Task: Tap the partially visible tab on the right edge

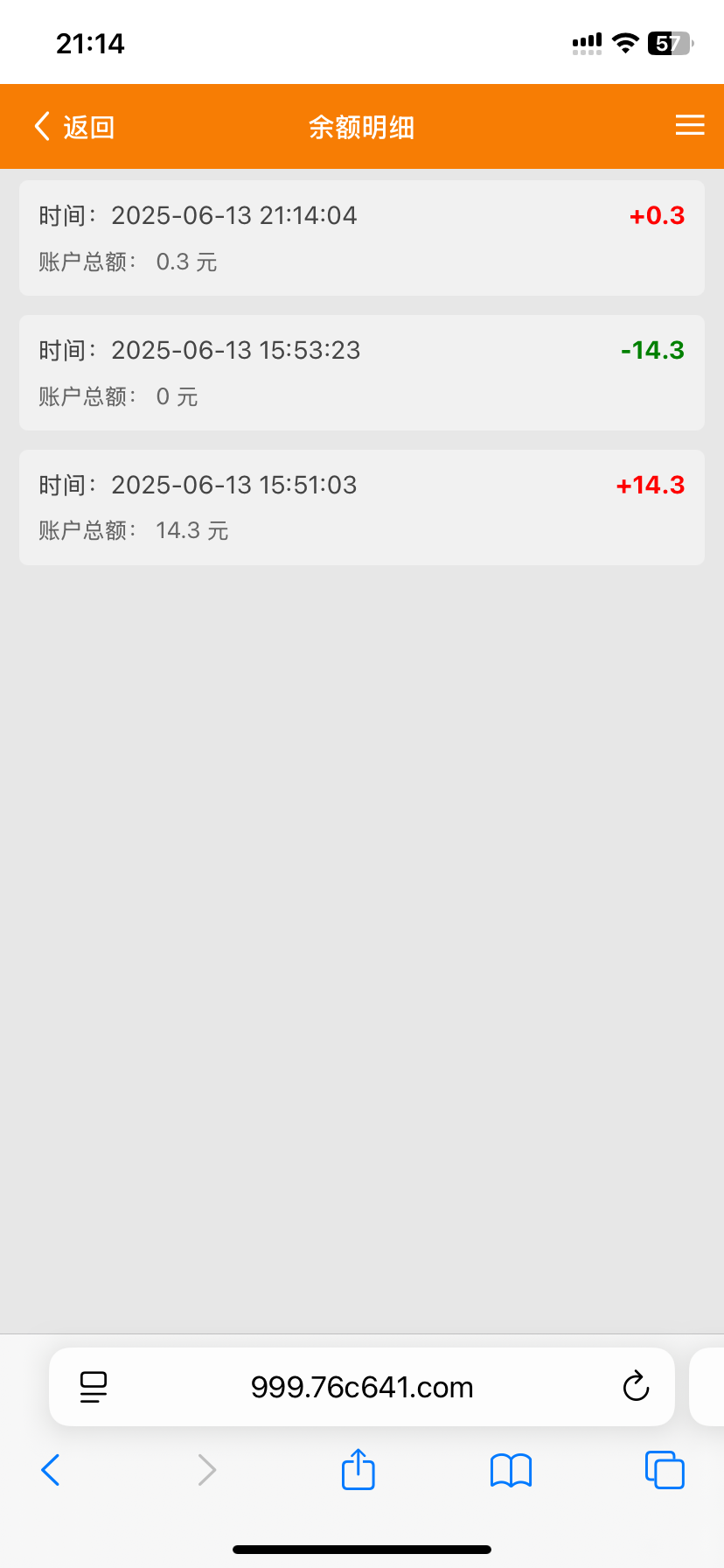Action: coord(710,1387)
